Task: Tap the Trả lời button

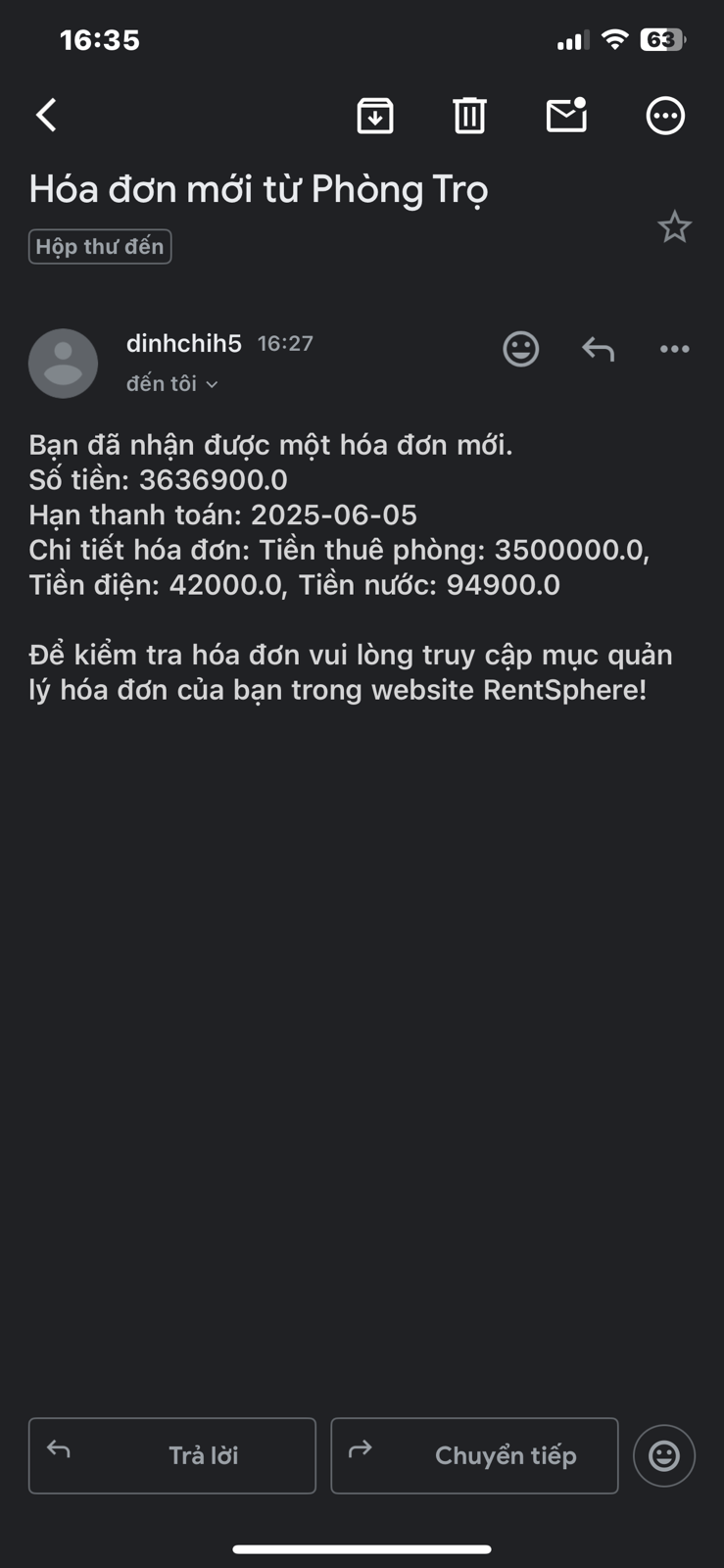Action: pos(172,1455)
